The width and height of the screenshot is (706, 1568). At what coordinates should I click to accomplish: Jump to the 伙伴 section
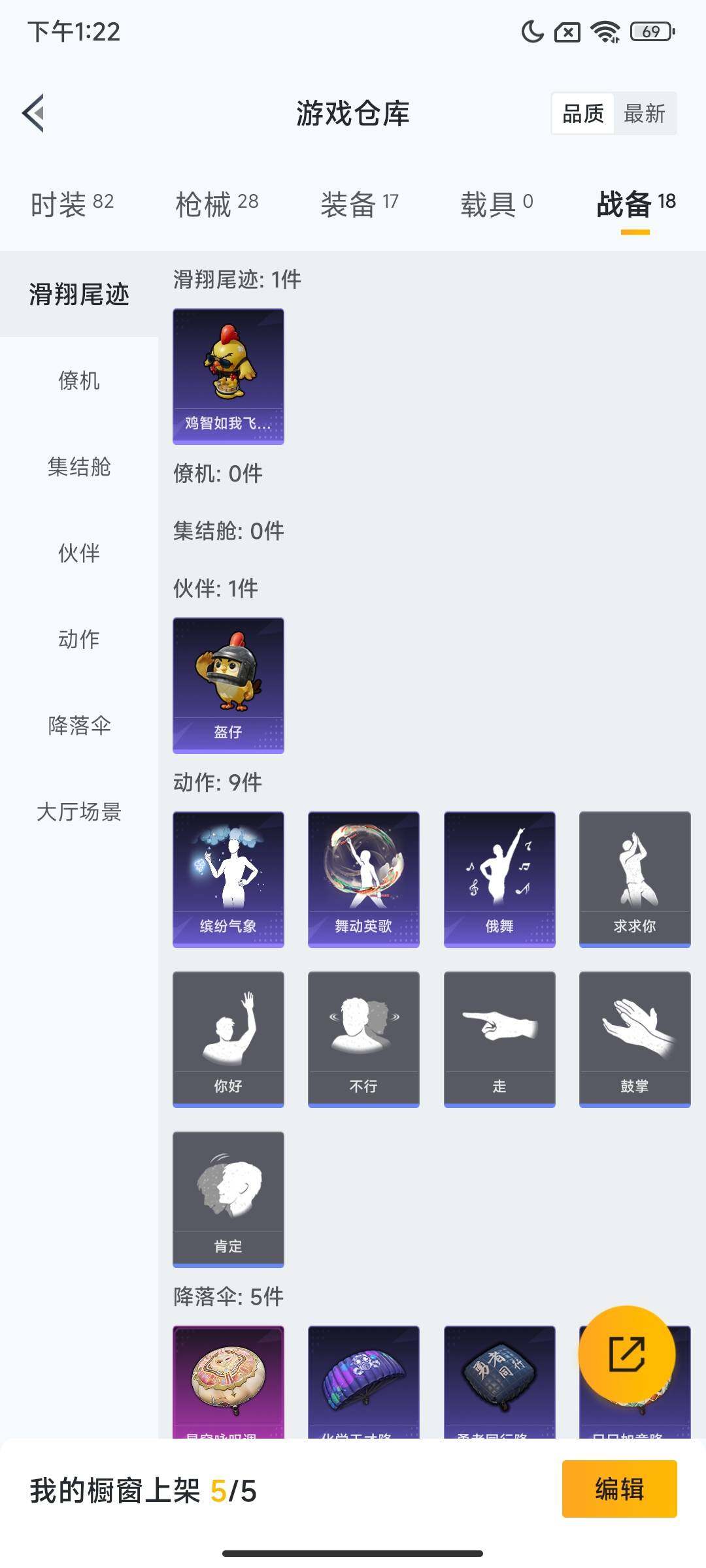coord(78,554)
